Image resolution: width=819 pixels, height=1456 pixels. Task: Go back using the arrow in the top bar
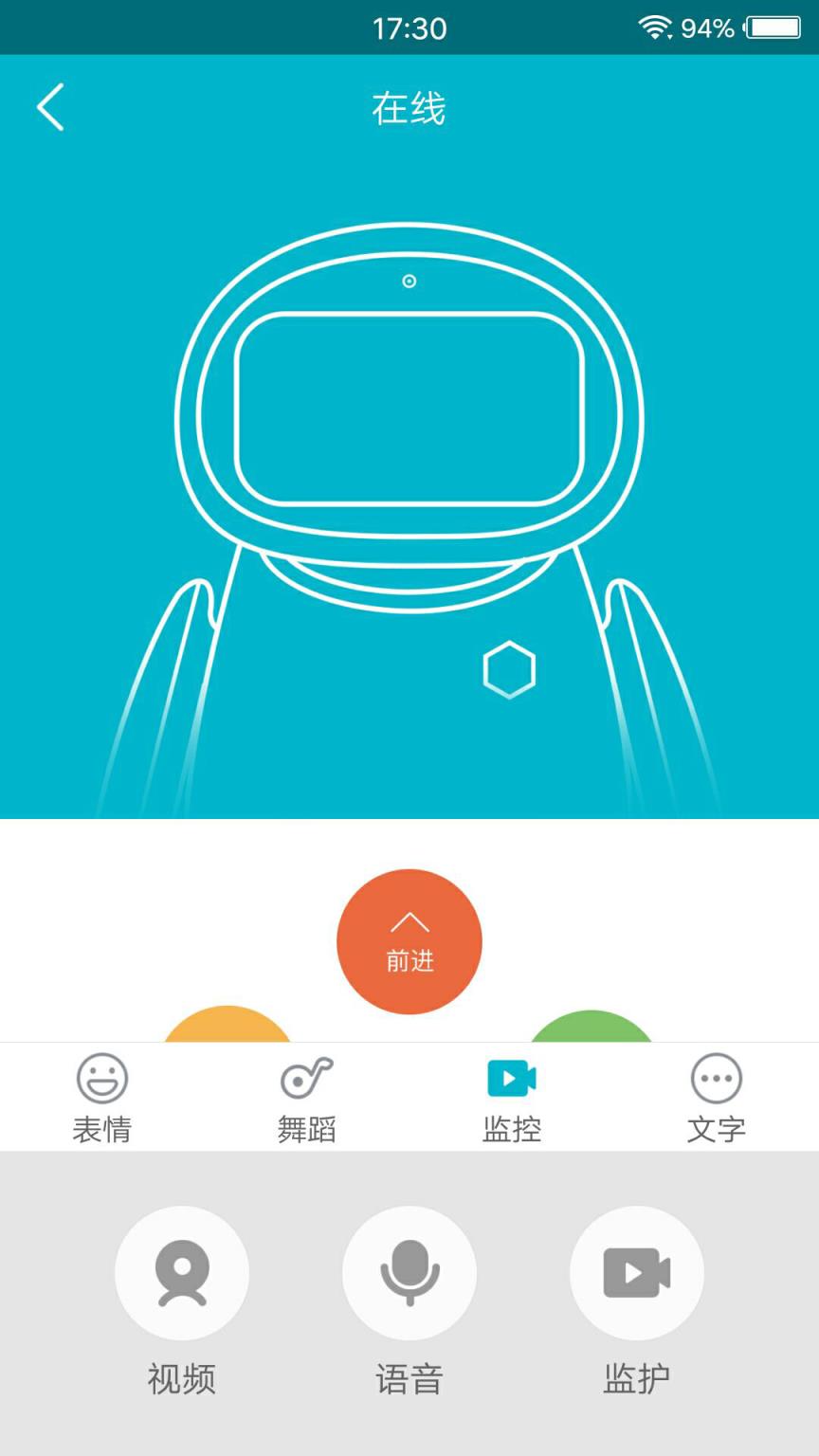coord(49,108)
